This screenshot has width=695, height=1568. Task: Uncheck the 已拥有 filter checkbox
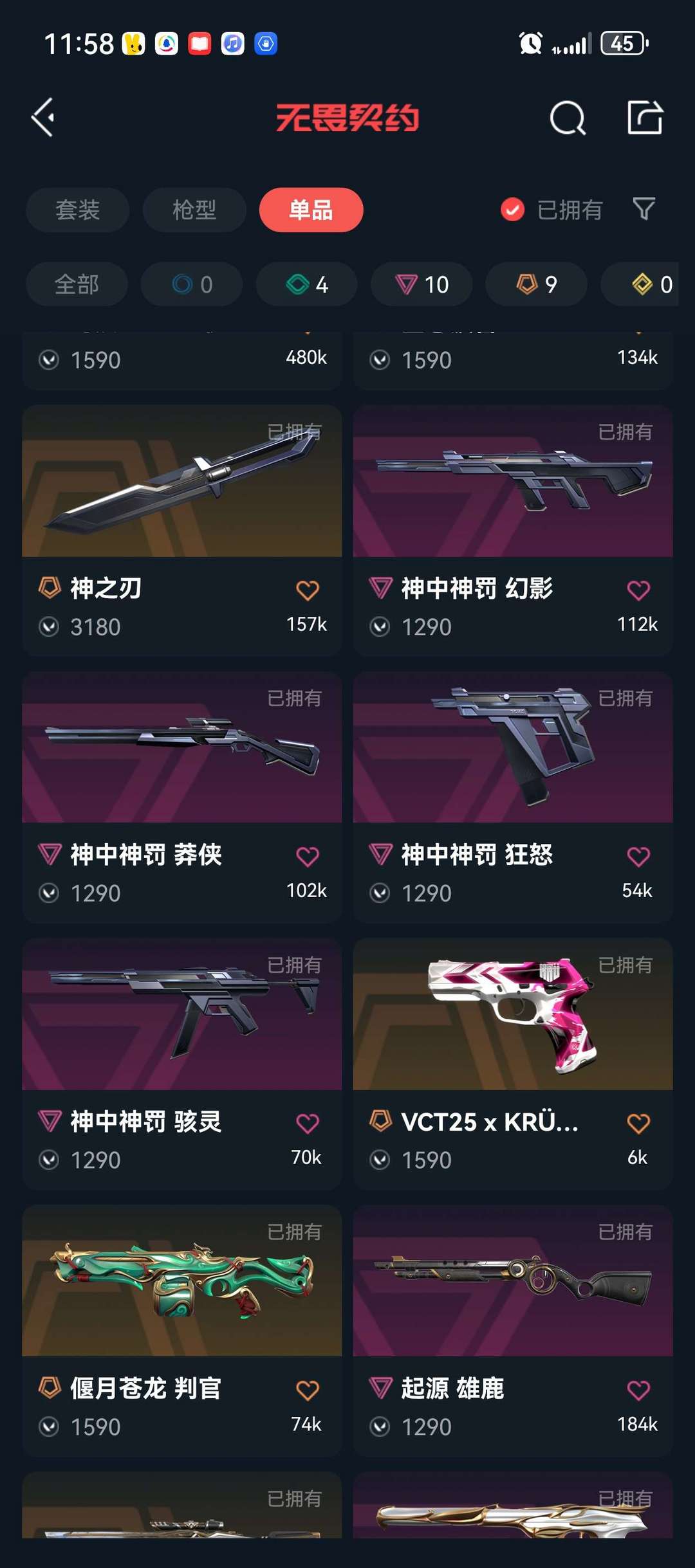512,210
